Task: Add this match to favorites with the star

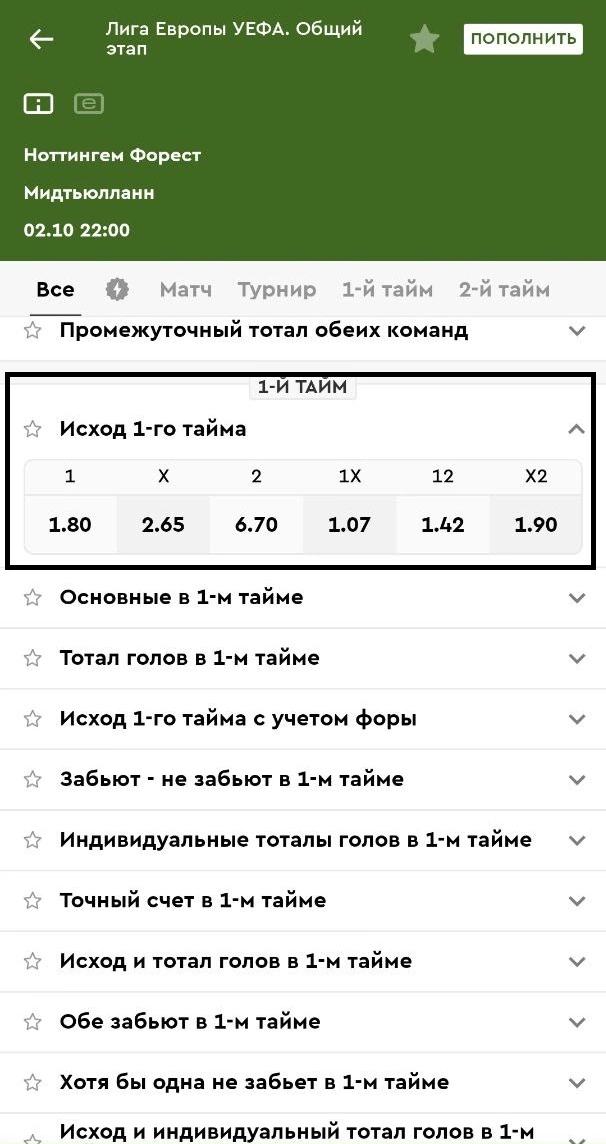Action: click(425, 40)
